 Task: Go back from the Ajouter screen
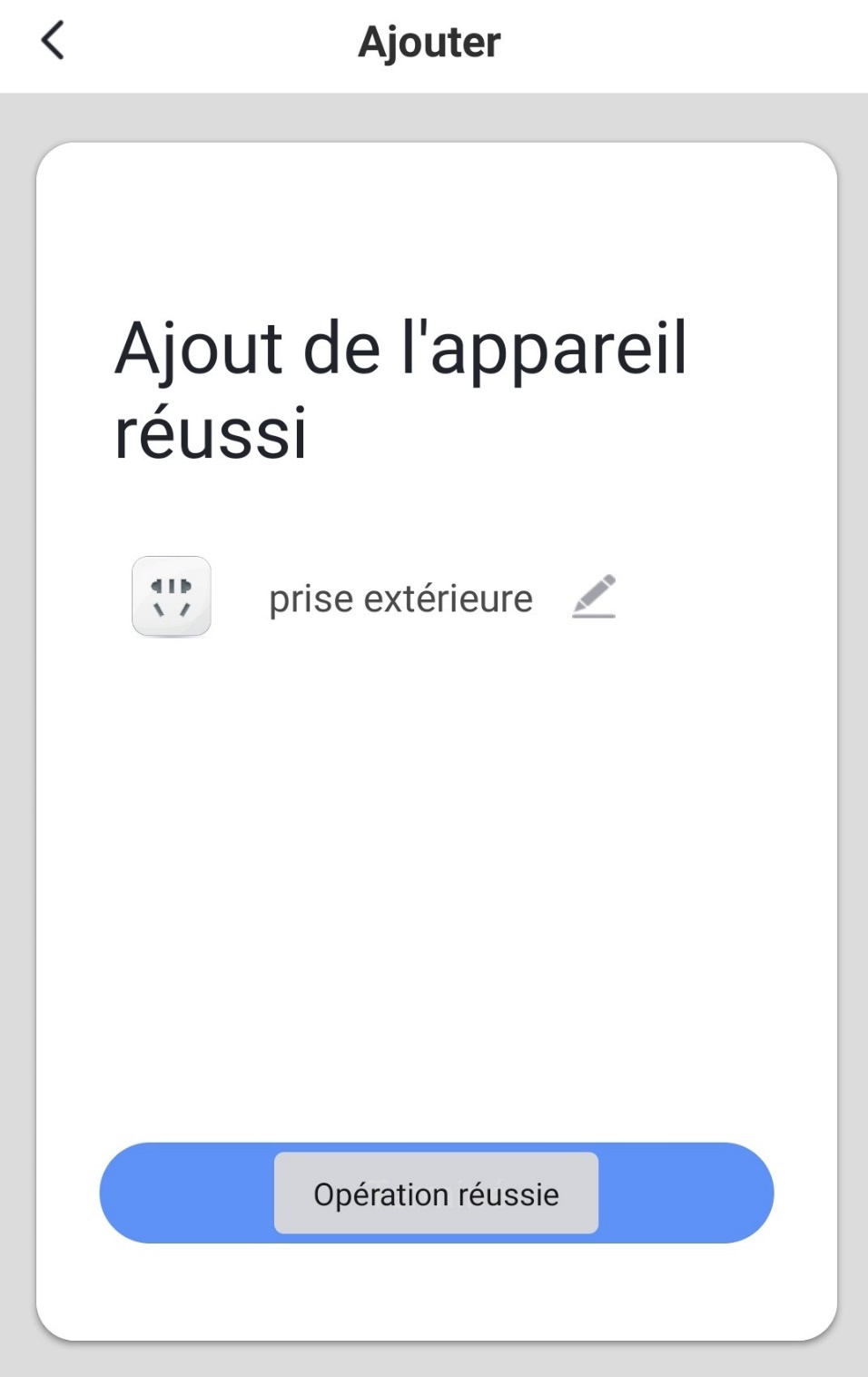pyautogui.click(x=54, y=42)
